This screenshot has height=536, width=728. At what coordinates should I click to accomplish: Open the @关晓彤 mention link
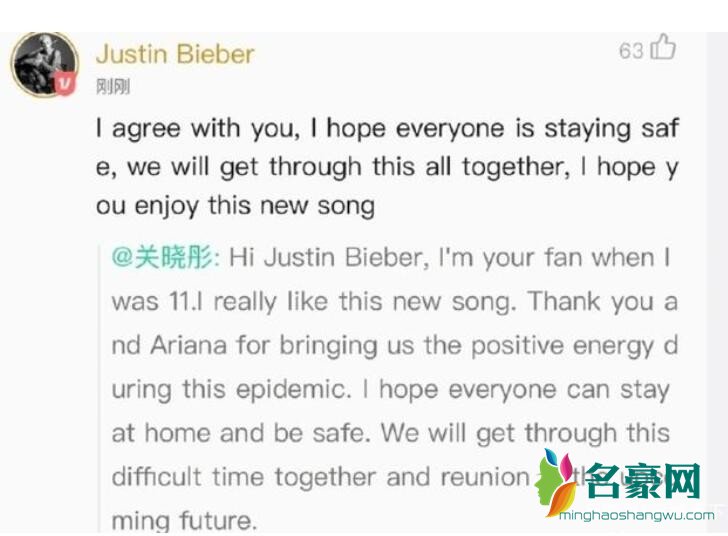(162, 258)
